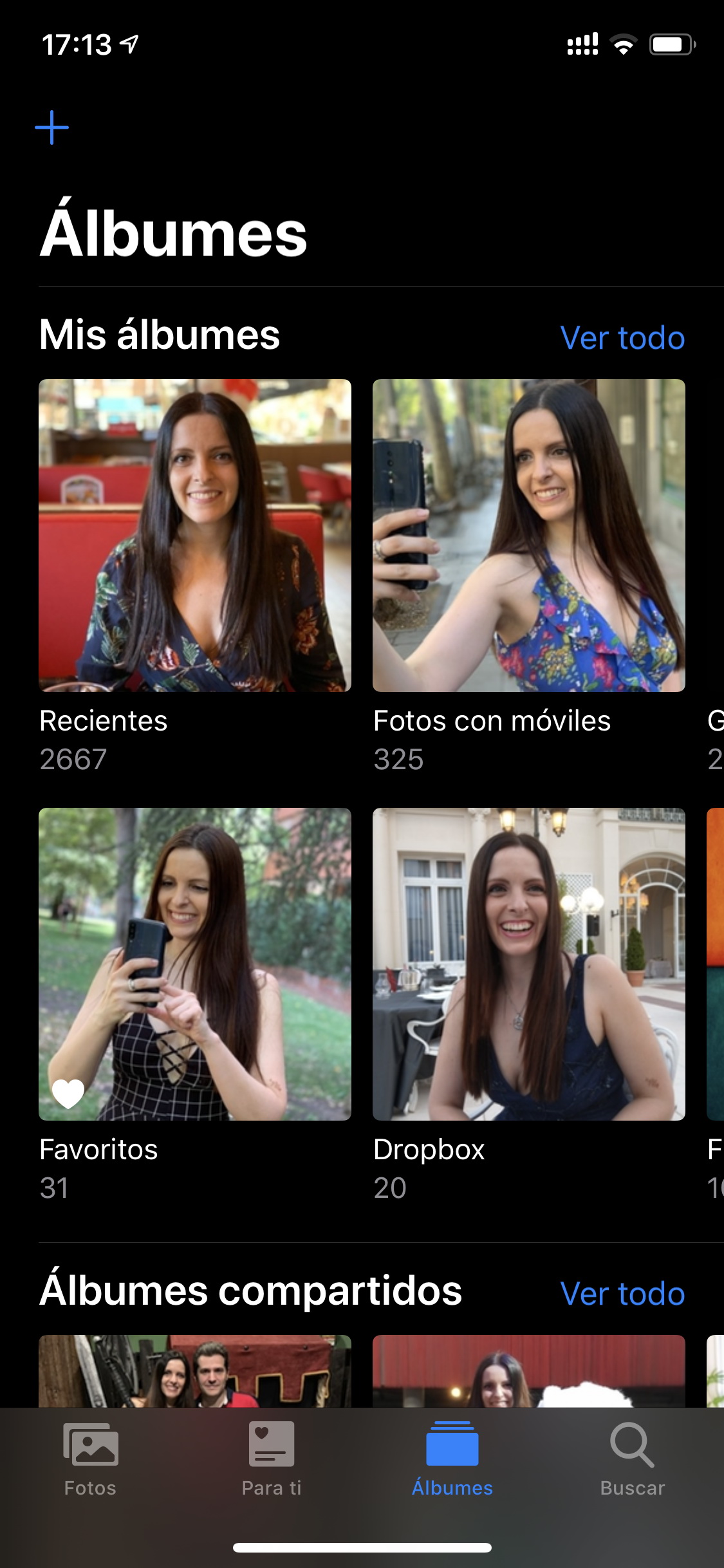Switch to the Para ti tab
The image size is (724, 1568).
(272, 1460)
